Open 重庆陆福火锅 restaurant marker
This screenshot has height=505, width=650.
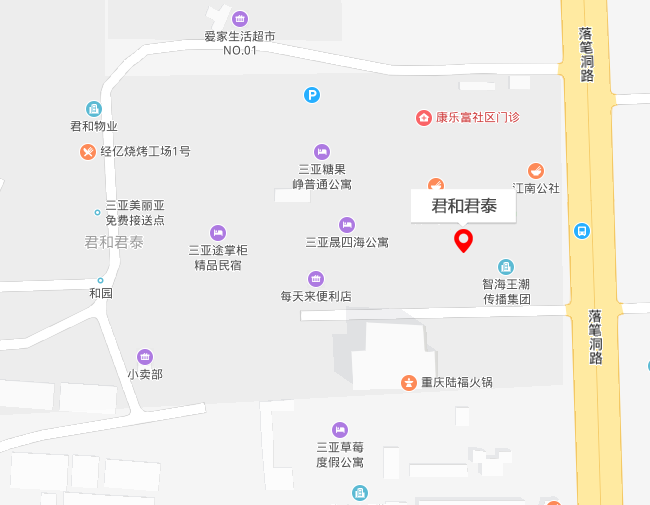pos(408,382)
